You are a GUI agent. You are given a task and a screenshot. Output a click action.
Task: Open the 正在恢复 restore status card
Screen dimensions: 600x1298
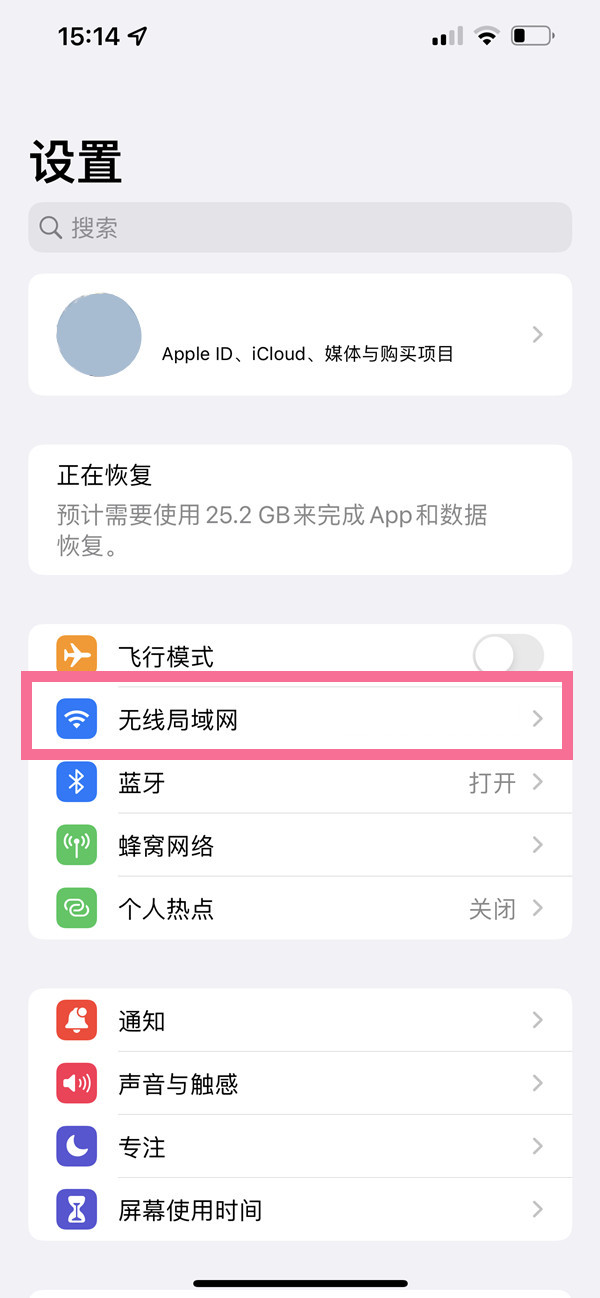[x=300, y=510]
